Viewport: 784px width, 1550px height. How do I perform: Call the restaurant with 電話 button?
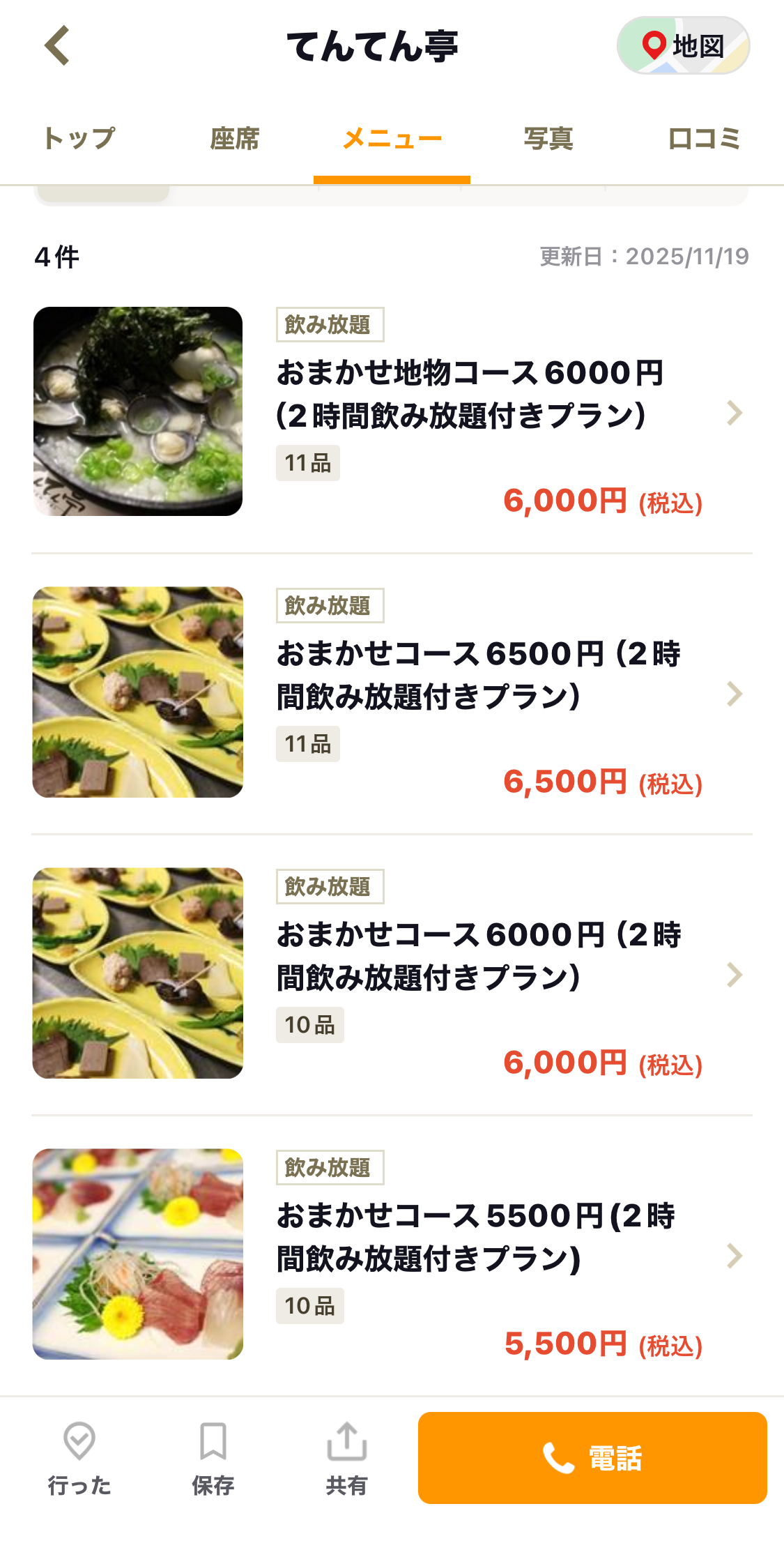tap(592, 1457)
